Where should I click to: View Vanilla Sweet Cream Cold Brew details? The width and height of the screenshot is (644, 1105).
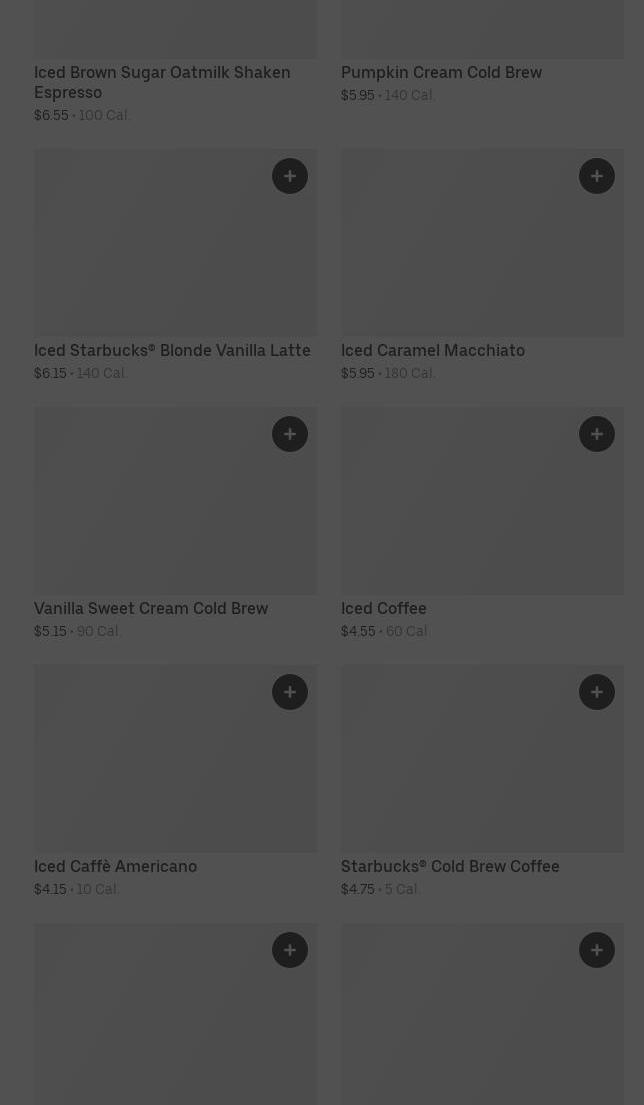tap(175, 523)
